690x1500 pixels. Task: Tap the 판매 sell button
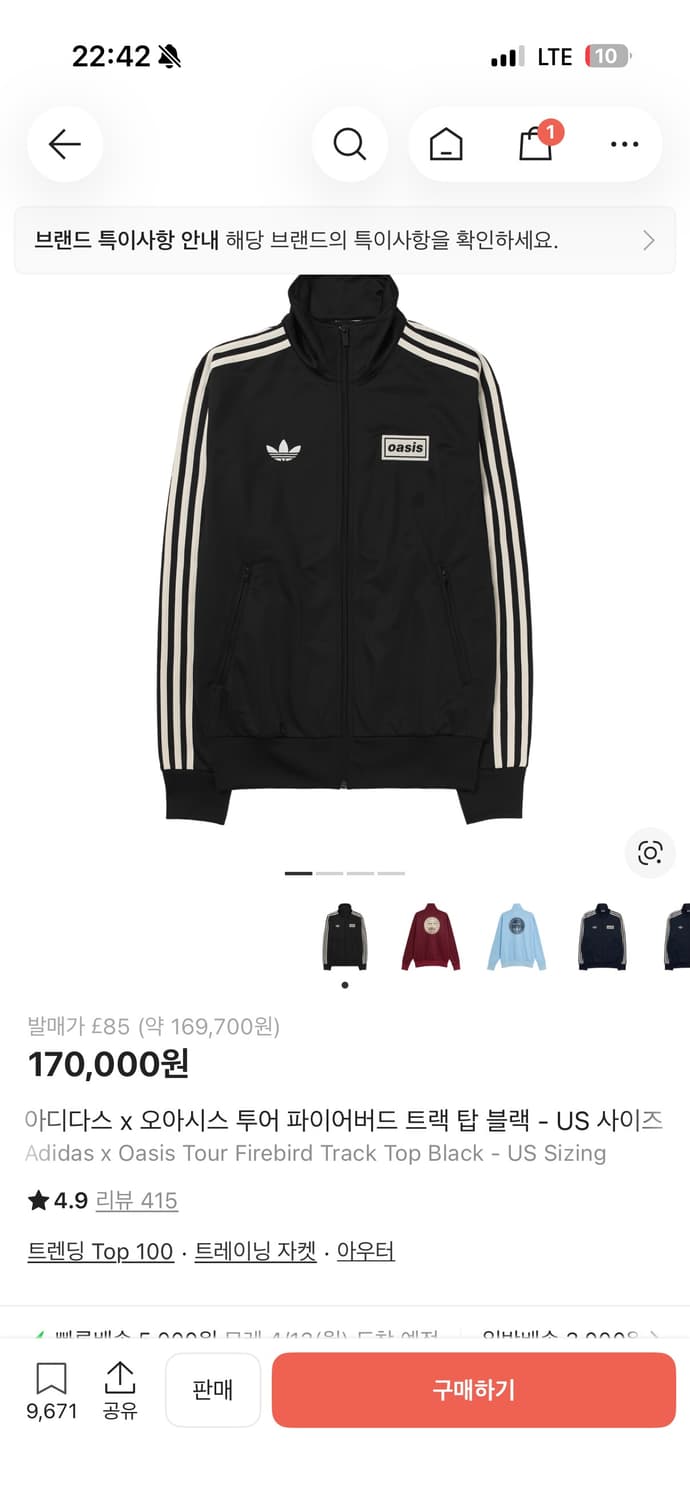click(213, 1390)
